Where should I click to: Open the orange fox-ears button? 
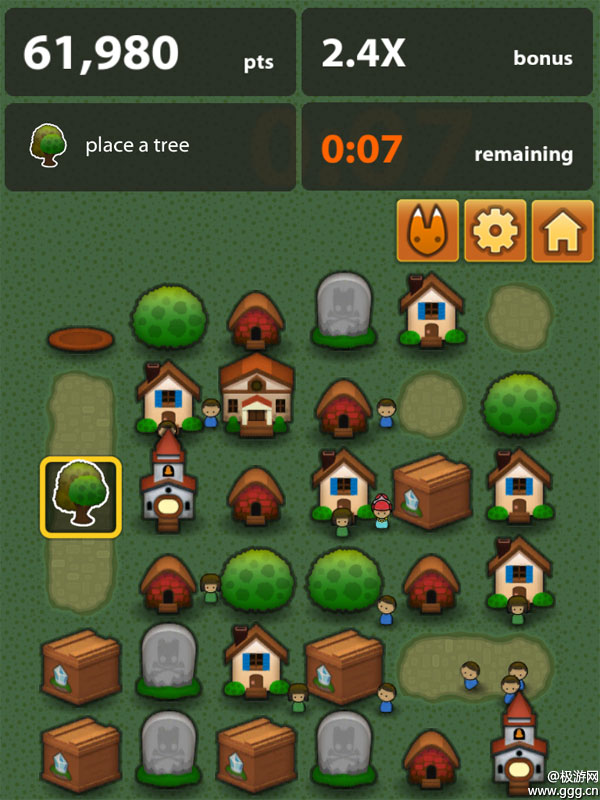pos(428,231)
